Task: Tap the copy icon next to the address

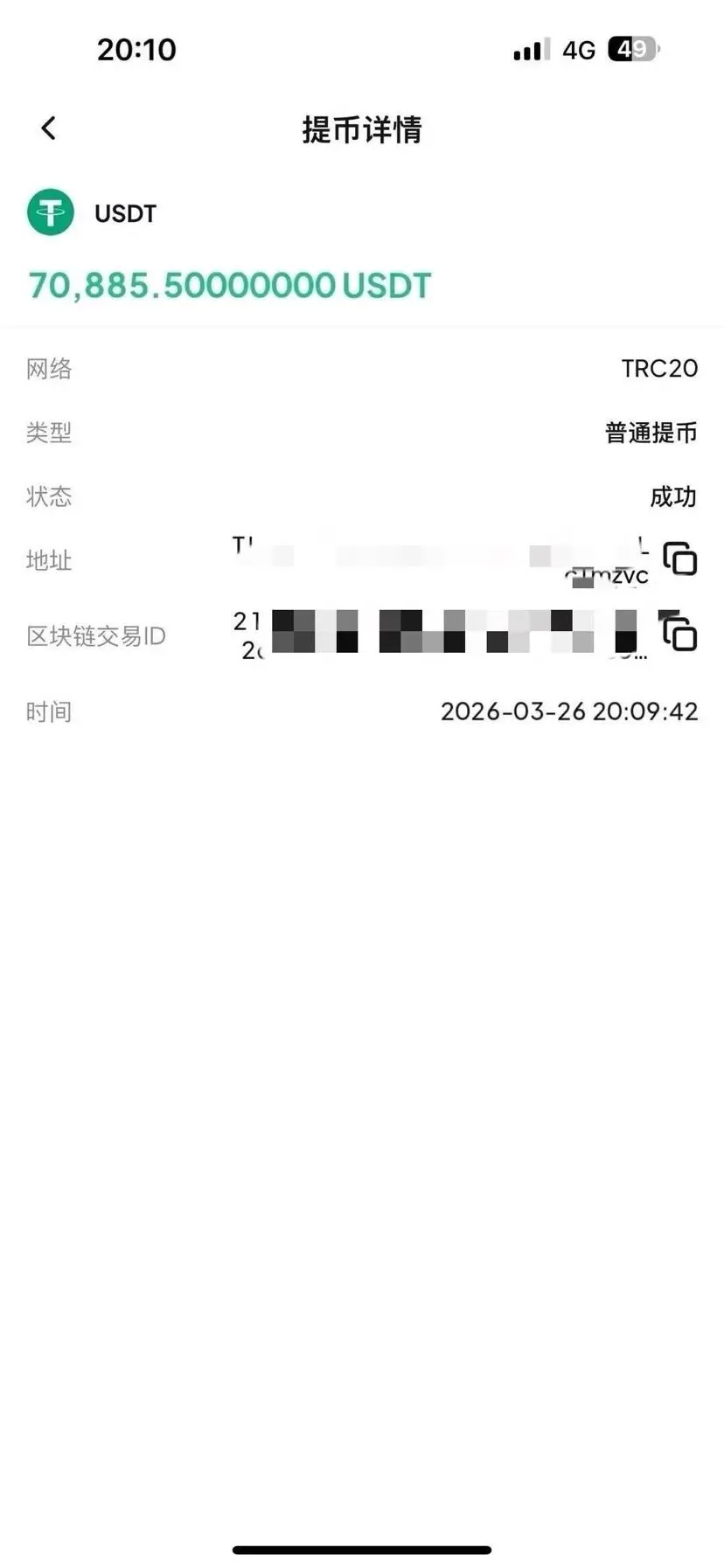Action: click(x=678, y=560)
